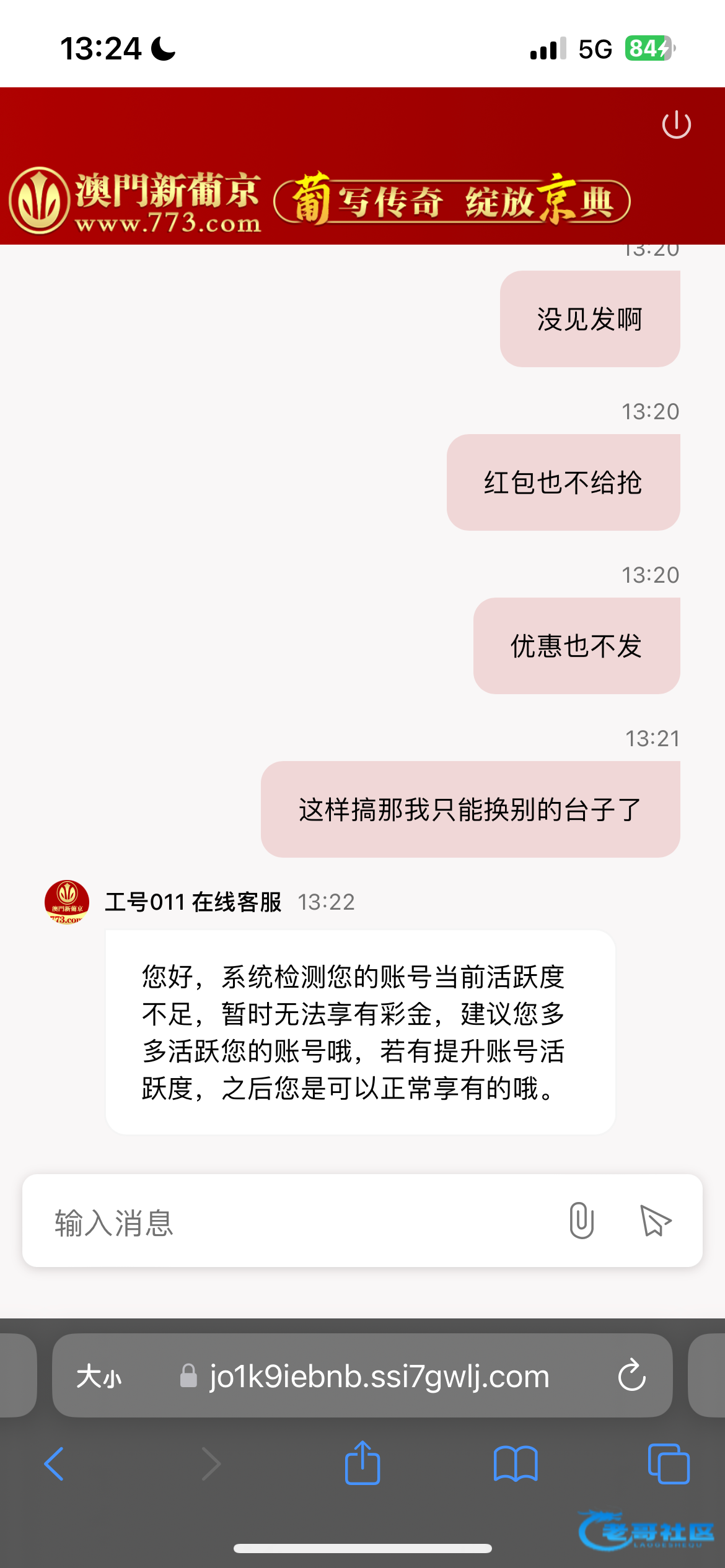The width and height of the screenshot is (725, 1568).
Task: Go back to the previous page
Action: point(55,1464)
